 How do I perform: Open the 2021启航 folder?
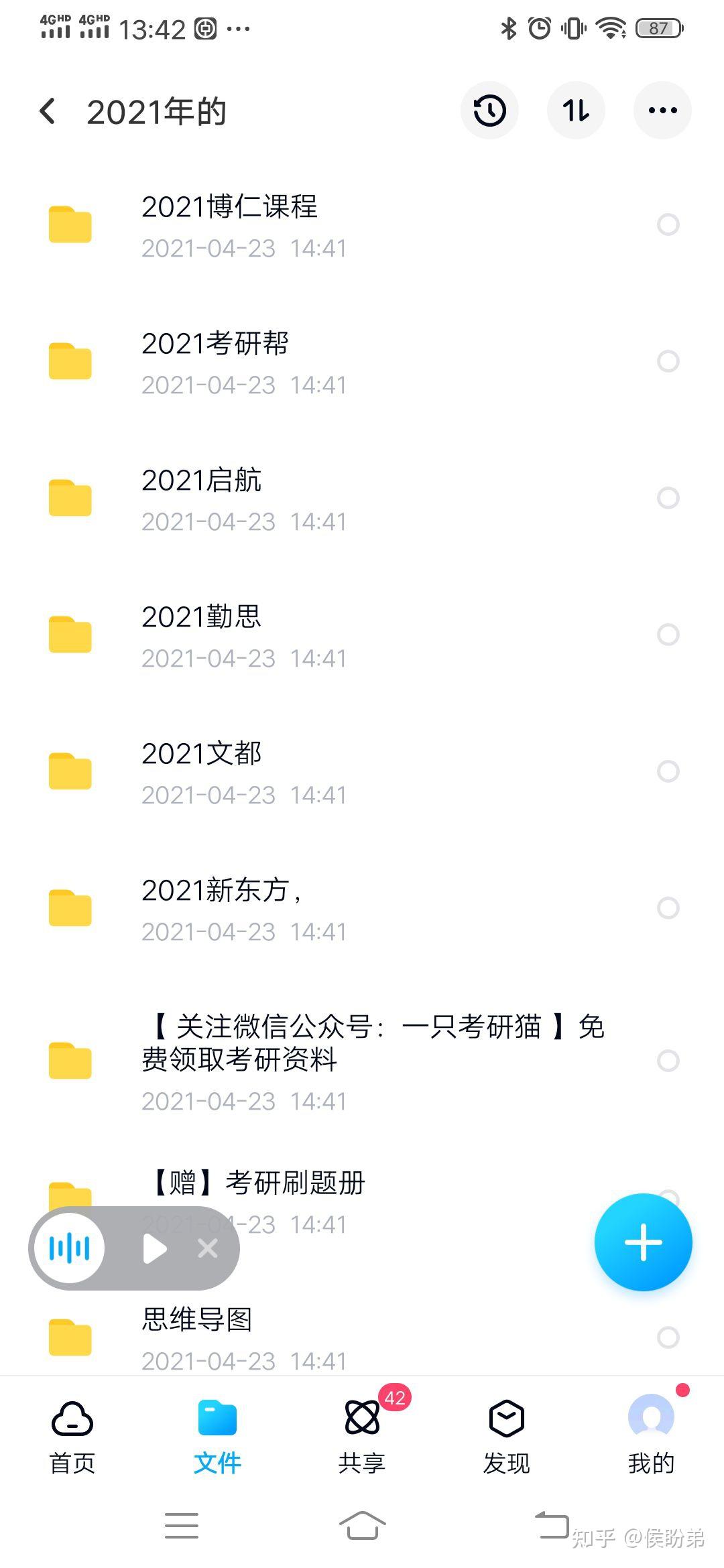pyautogui.click(x=362, y=499)
